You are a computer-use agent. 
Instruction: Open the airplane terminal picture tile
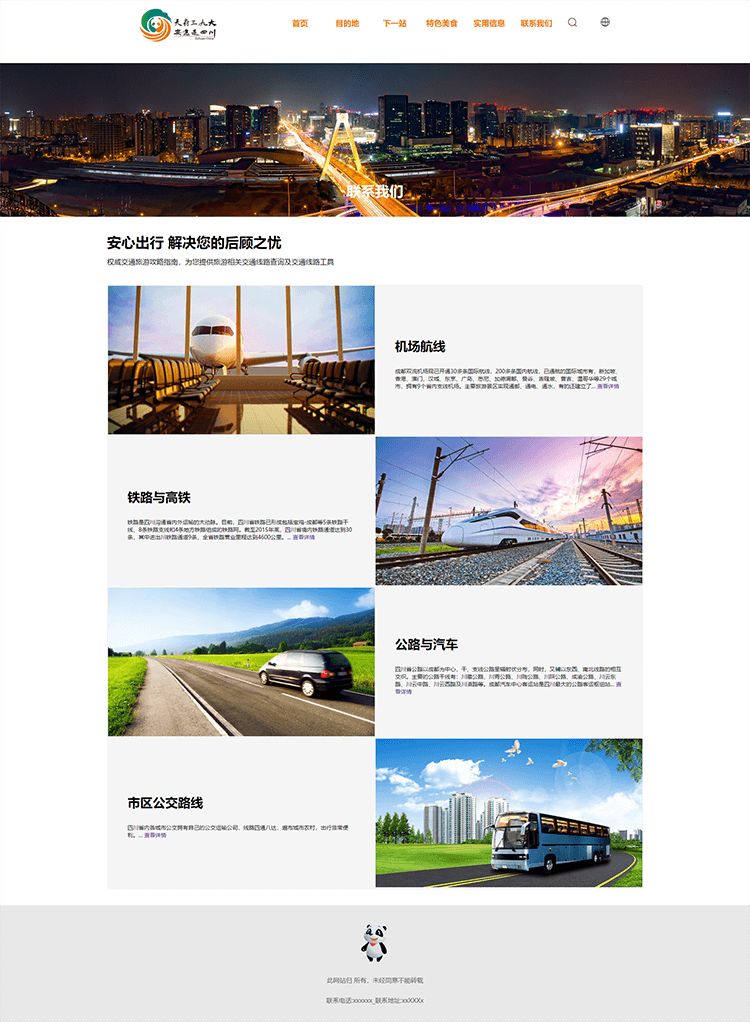click(241, 360)
